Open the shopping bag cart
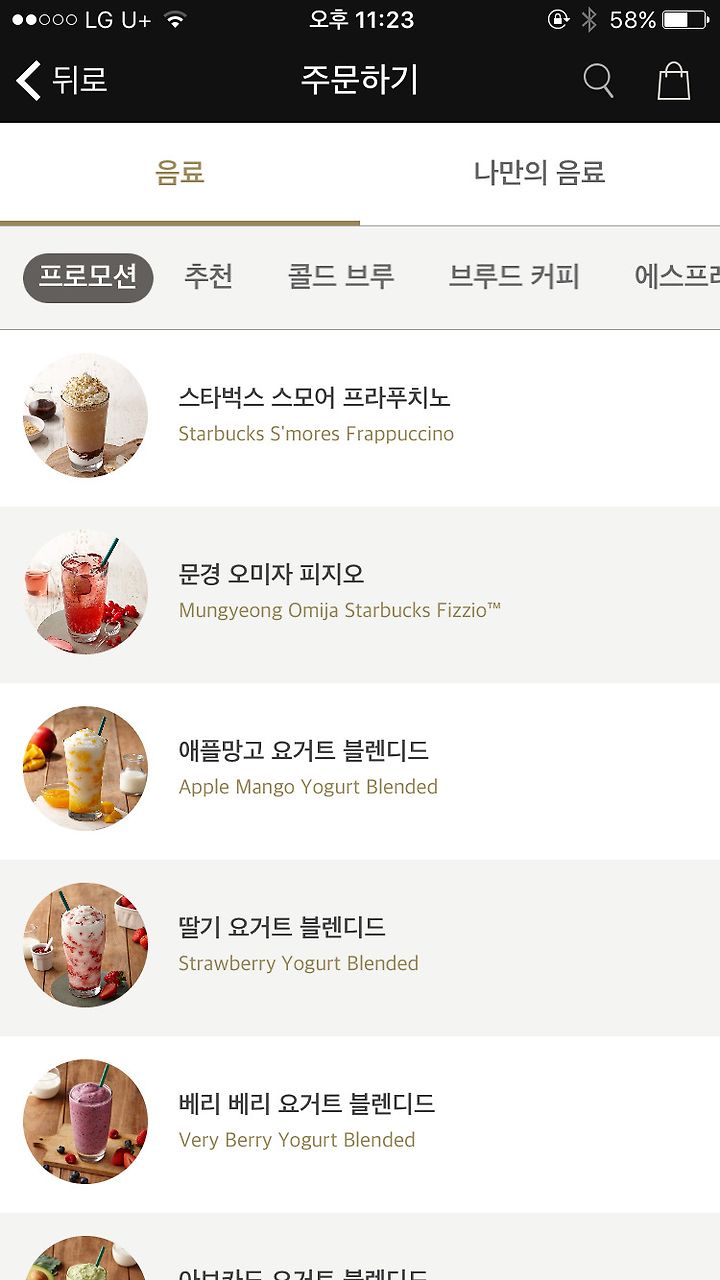Image resolution: width=720 pixels, height=1280 pixels. click(674, 80)
